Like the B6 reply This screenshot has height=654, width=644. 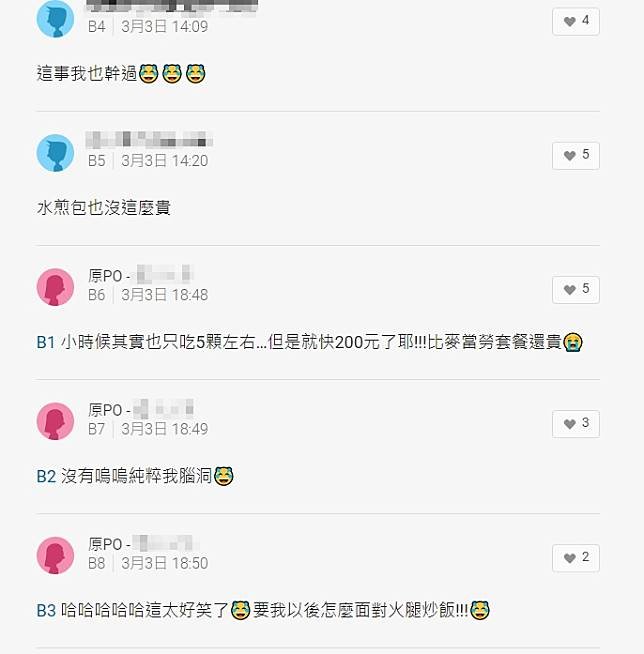[575, 289]
